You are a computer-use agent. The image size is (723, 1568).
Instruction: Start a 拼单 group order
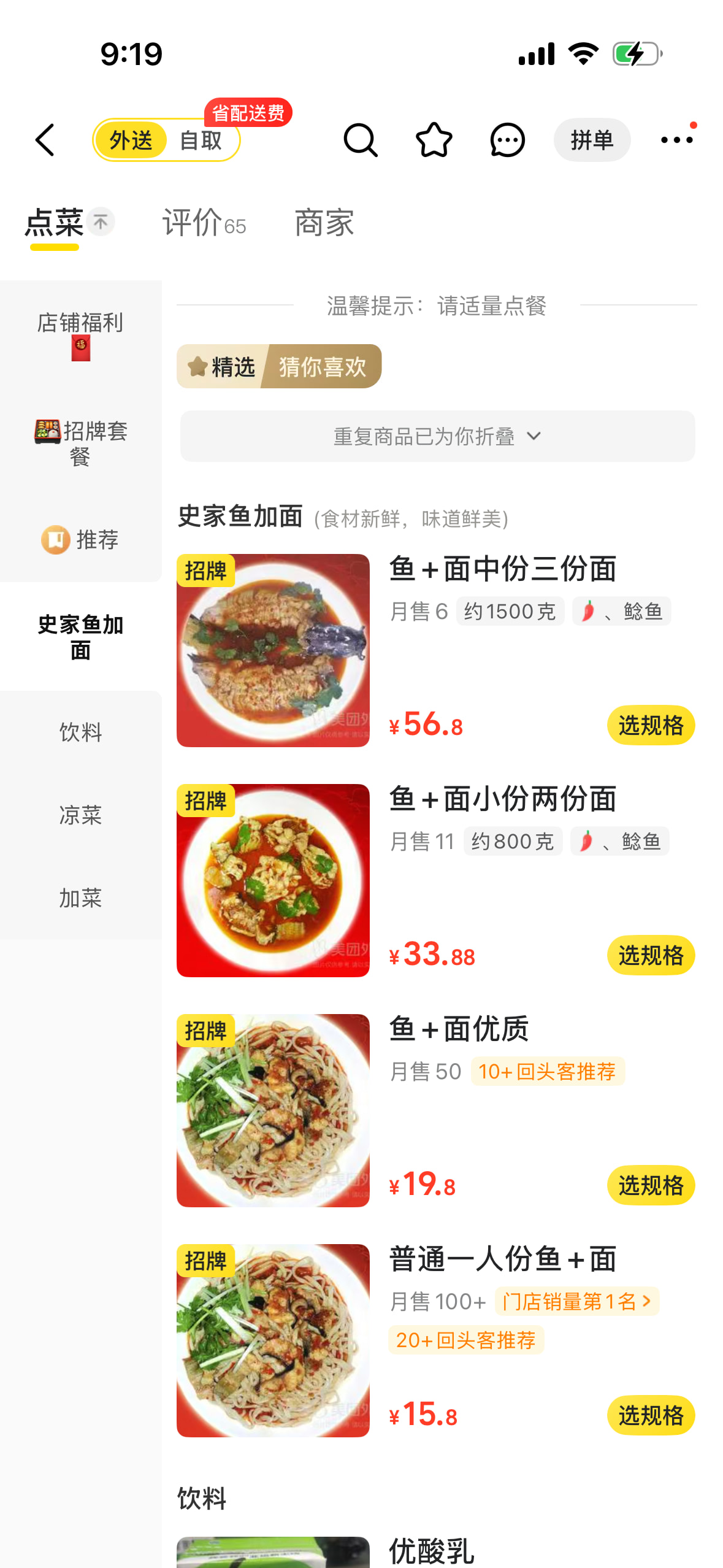(591, 140)
